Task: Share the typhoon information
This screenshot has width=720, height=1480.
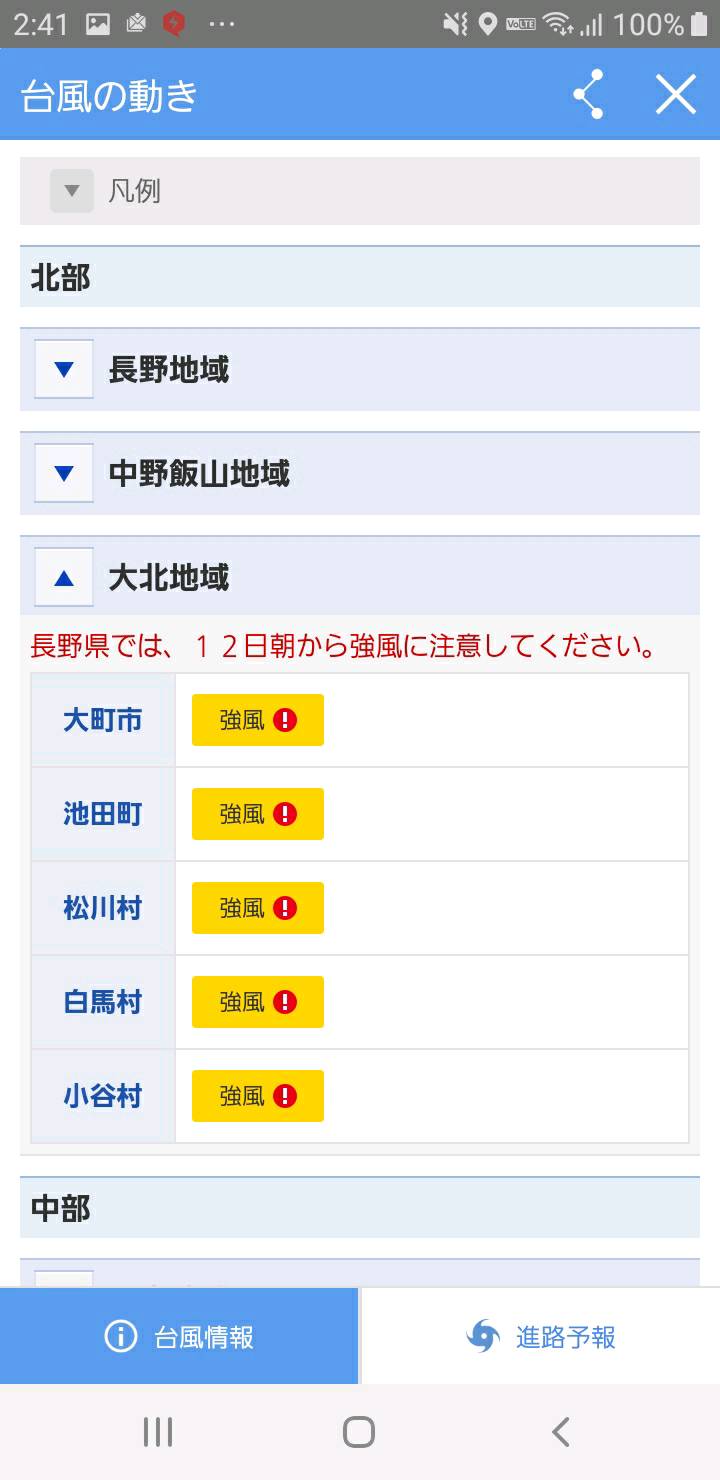Action: pyautogui.click(x=588, y=95)
